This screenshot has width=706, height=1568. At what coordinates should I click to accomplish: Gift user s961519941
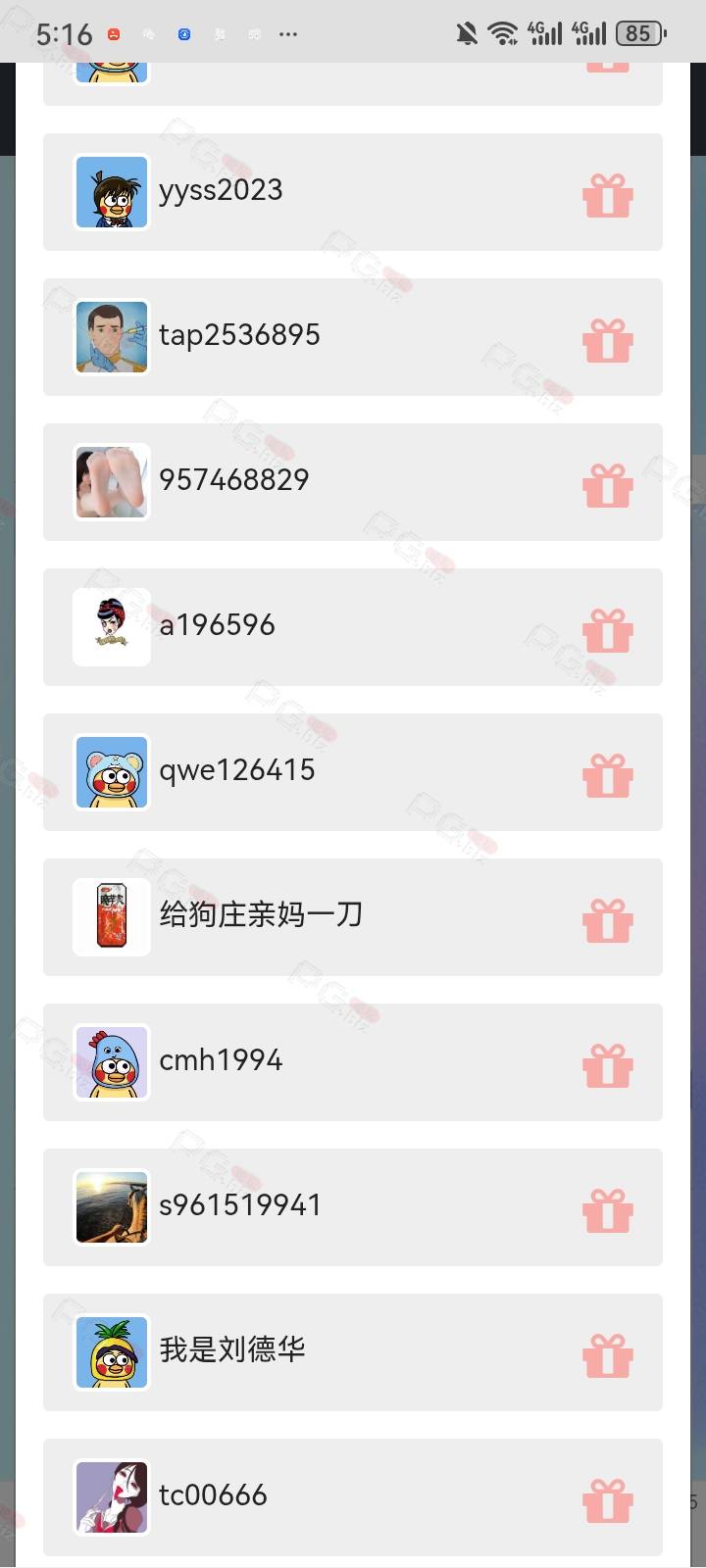[608, 1209]
